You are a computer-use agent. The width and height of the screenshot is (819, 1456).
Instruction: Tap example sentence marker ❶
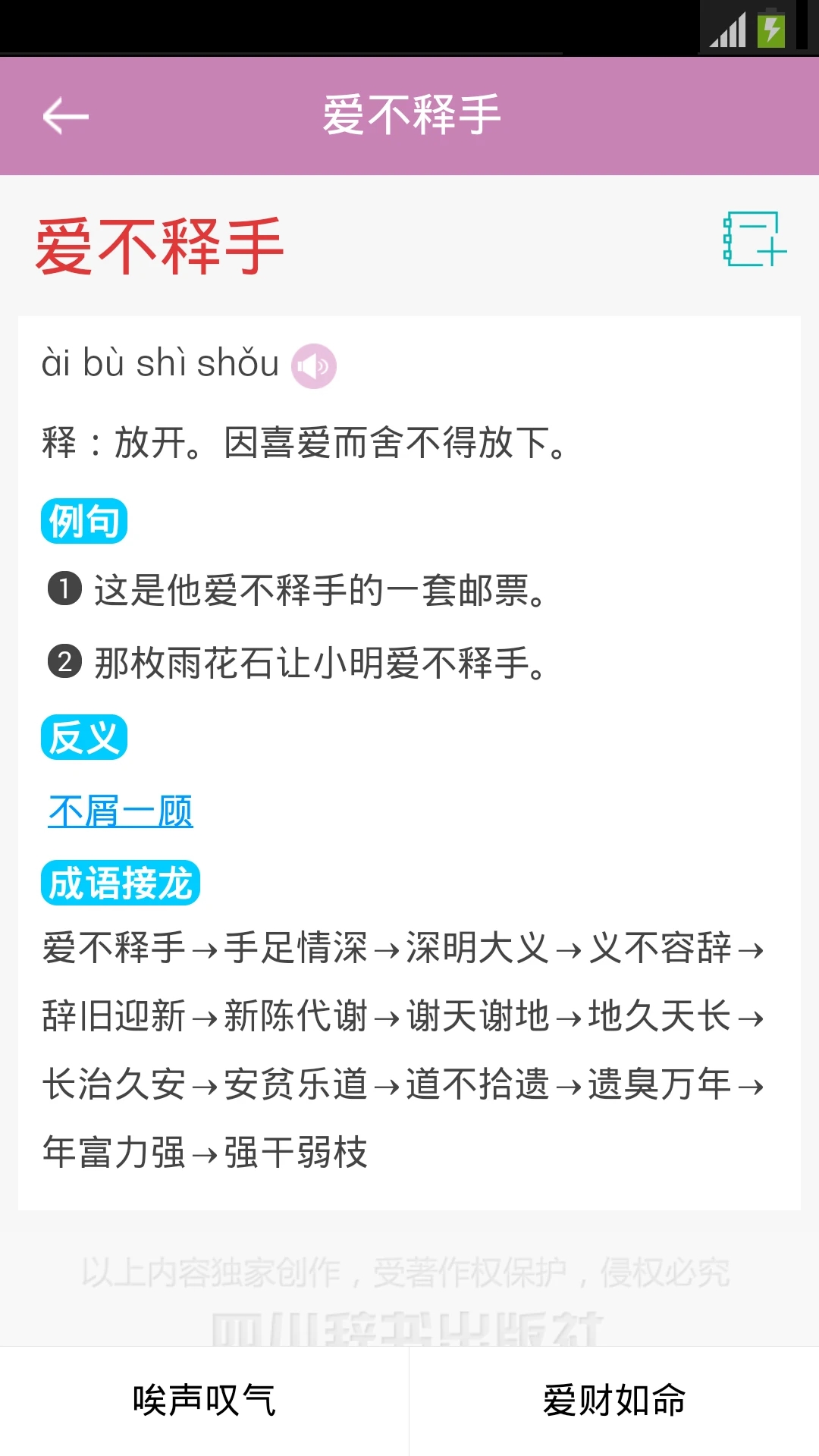tap(64, 588)
